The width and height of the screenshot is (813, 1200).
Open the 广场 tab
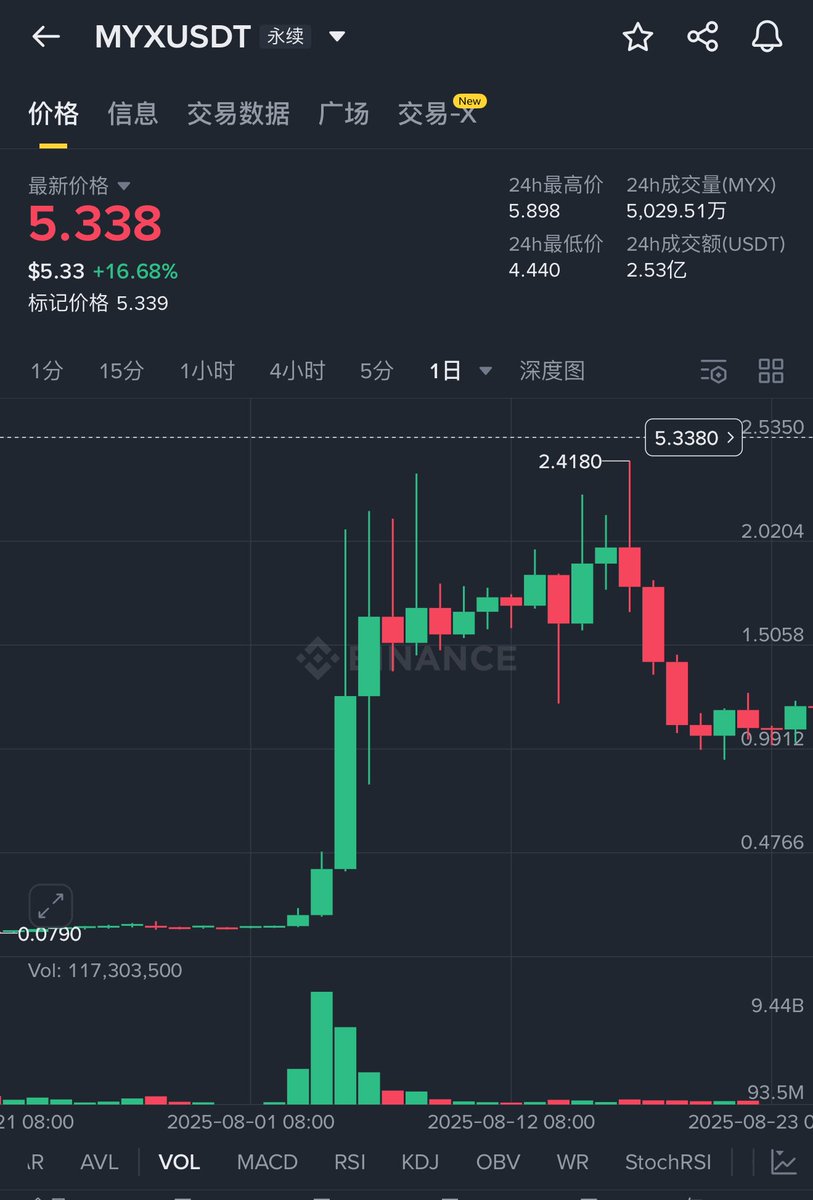(x=343, y=114)
